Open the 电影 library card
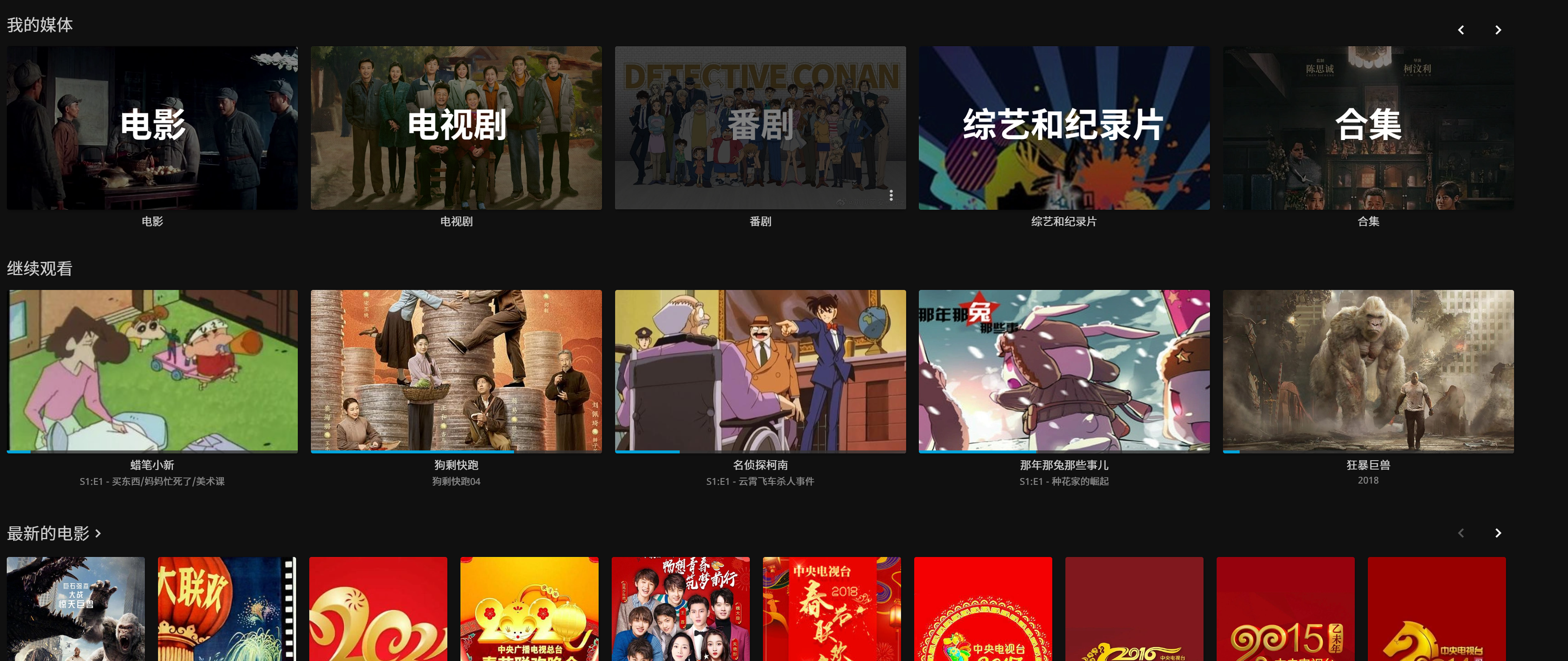This screenshot has height=661, width=1568. 152,128
